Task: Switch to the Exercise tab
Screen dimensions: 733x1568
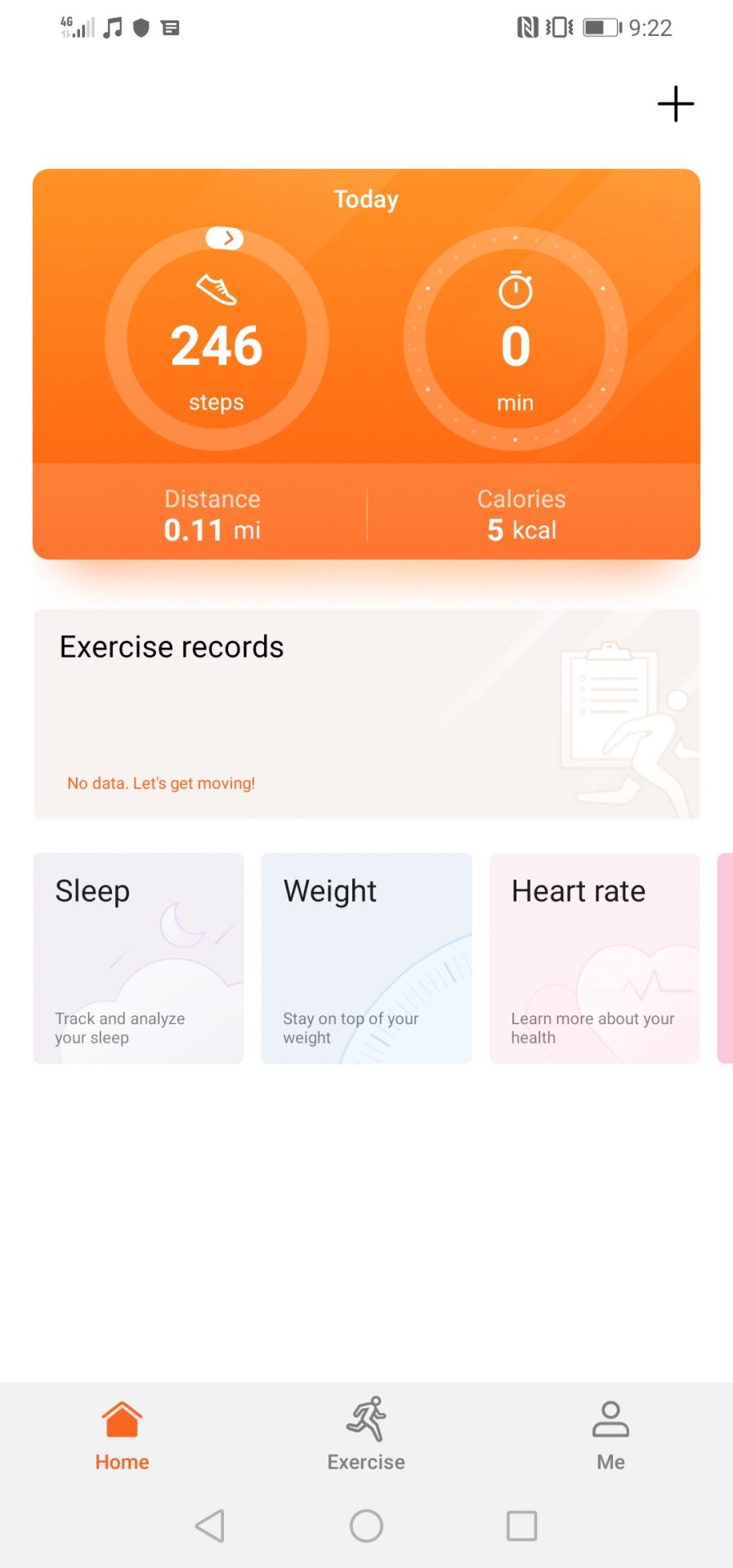Action: (x=366, y=1435)
